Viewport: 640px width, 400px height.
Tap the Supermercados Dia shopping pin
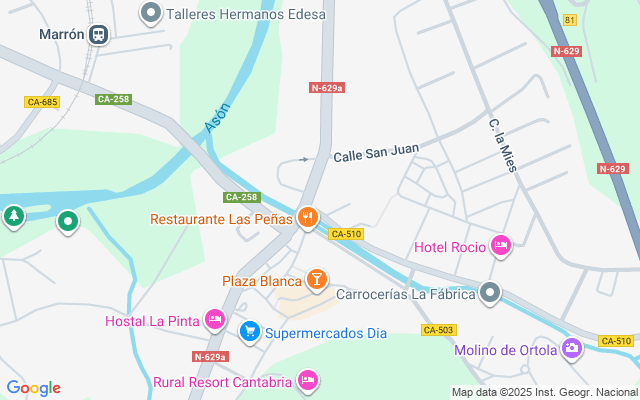250,332
